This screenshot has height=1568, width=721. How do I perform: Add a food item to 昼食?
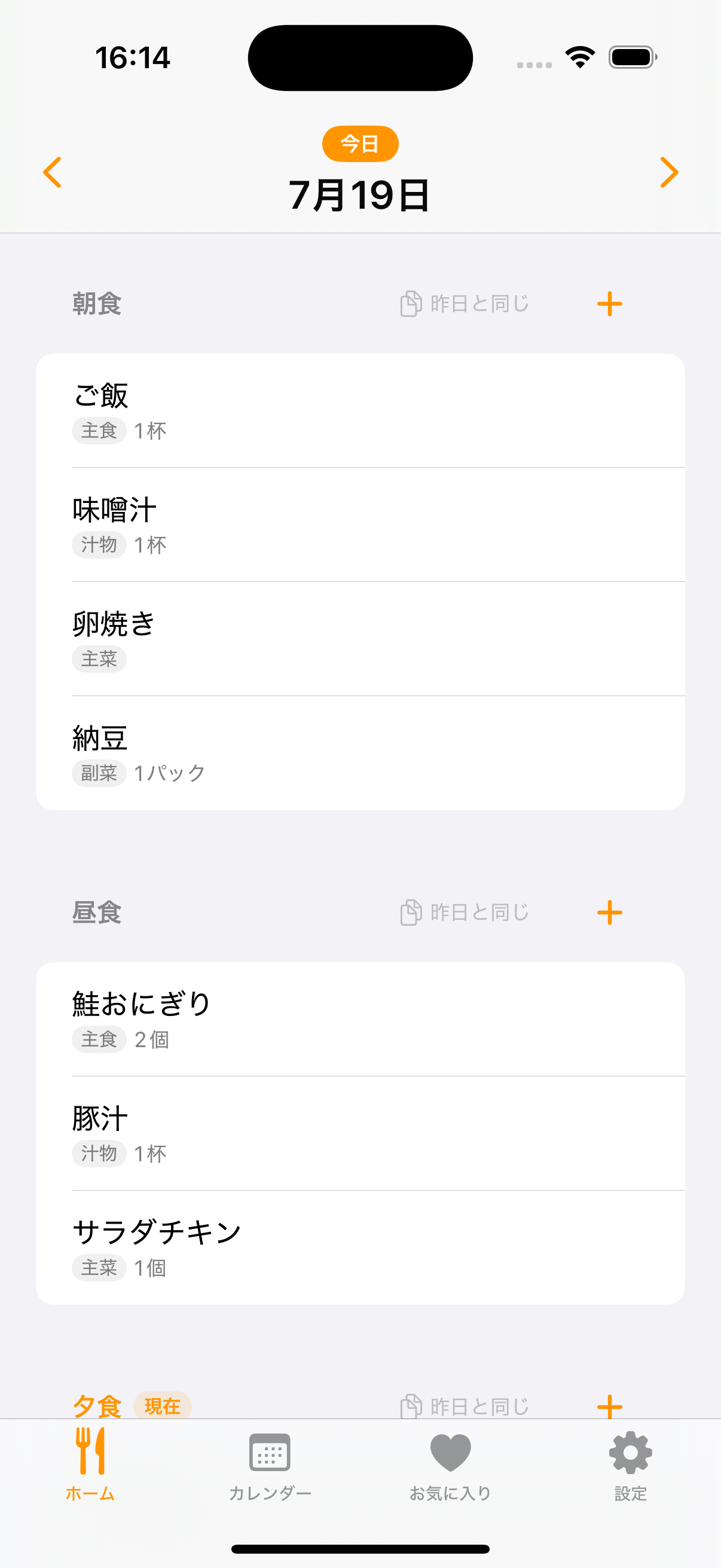coord(610,913)
